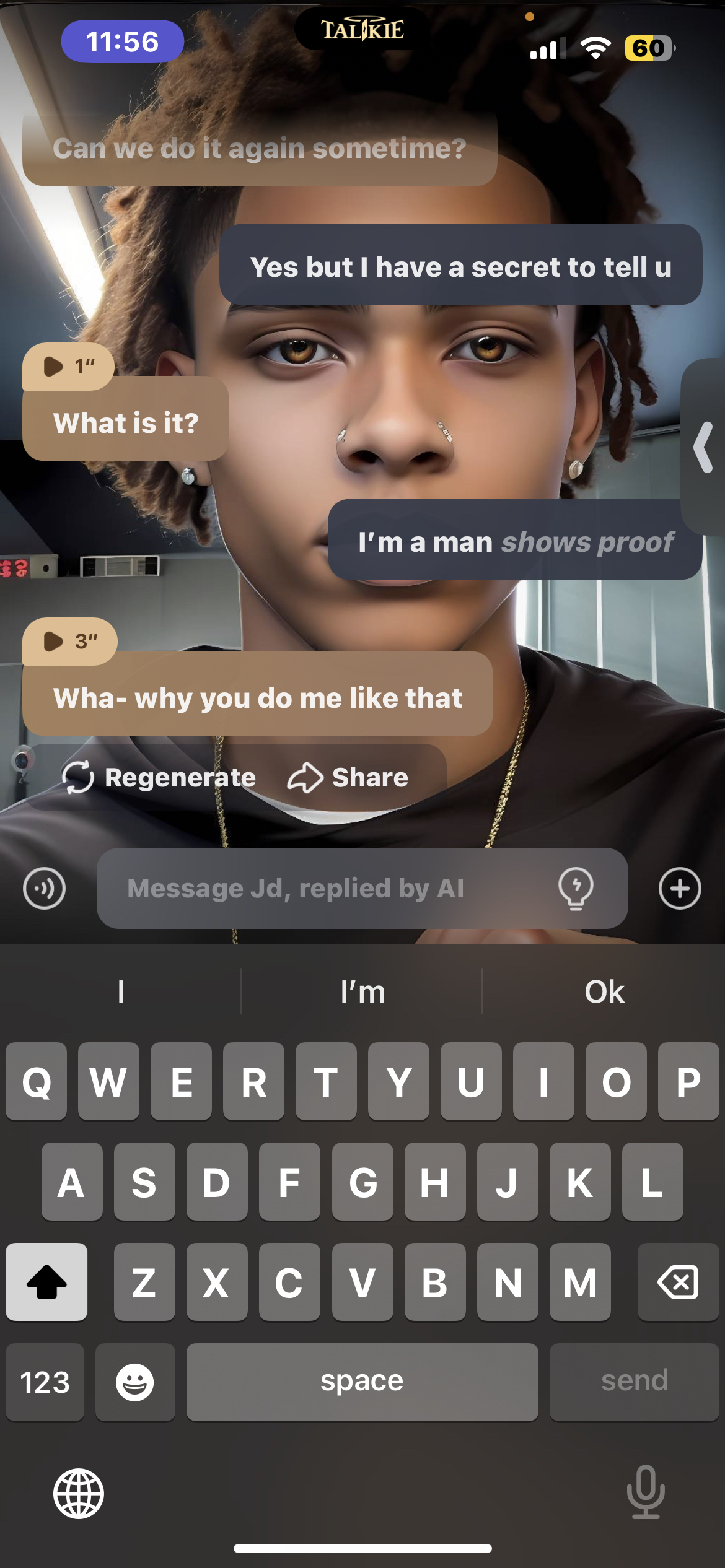Open the emoji keyboard

pyautogui.click(x=135, y=1382)
